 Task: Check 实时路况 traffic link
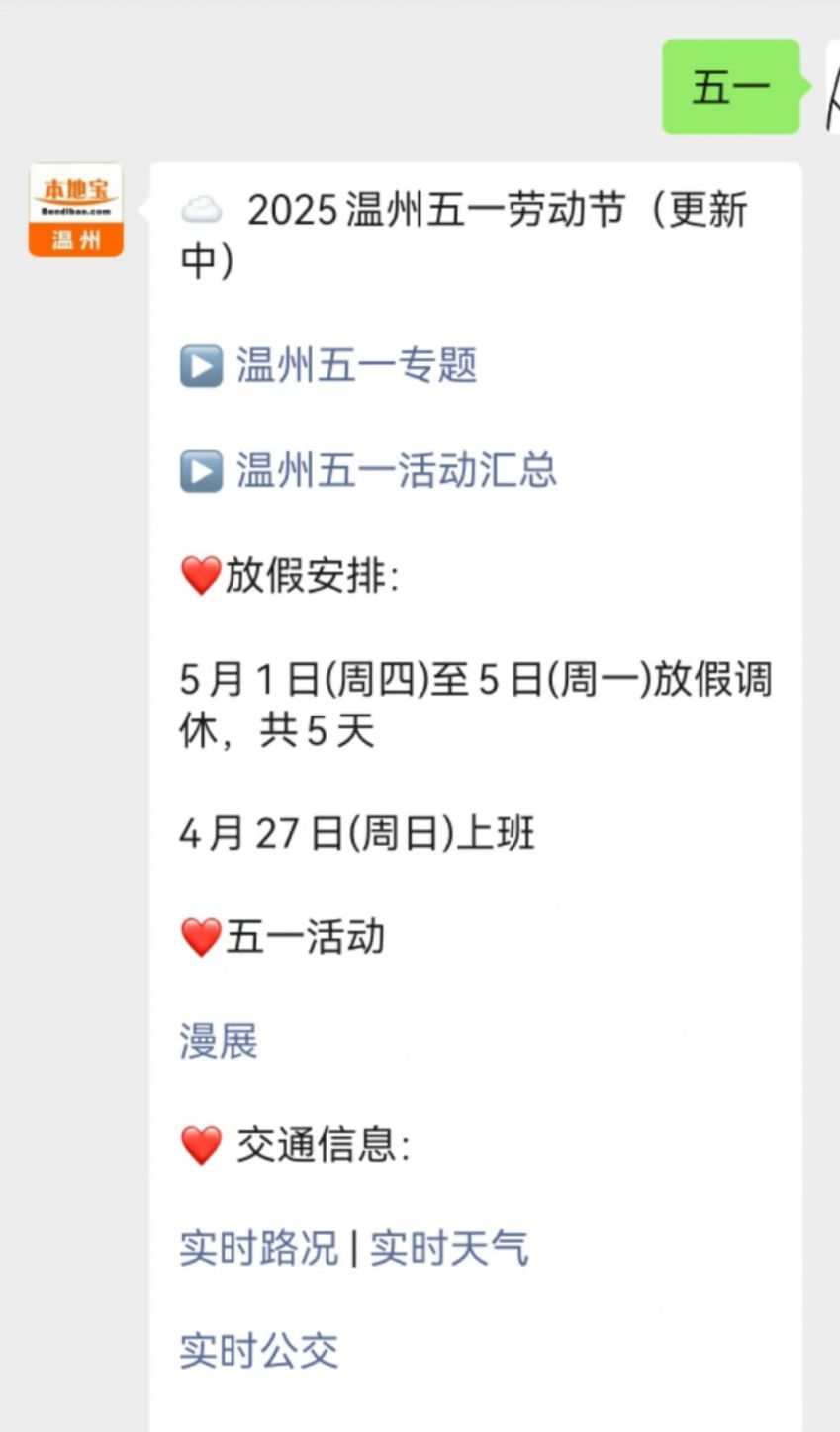pos(259,1249)
